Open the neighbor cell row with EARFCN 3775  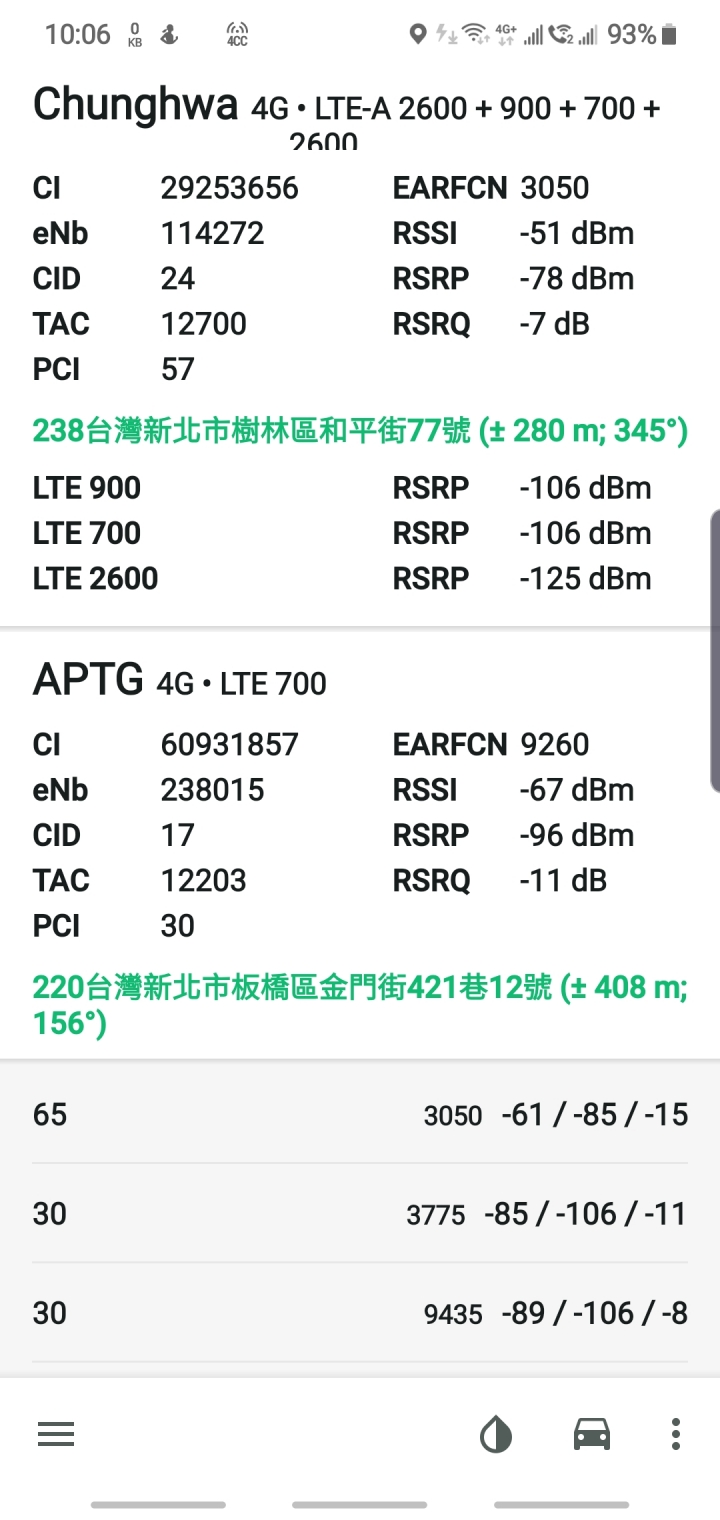[360, 1213]
